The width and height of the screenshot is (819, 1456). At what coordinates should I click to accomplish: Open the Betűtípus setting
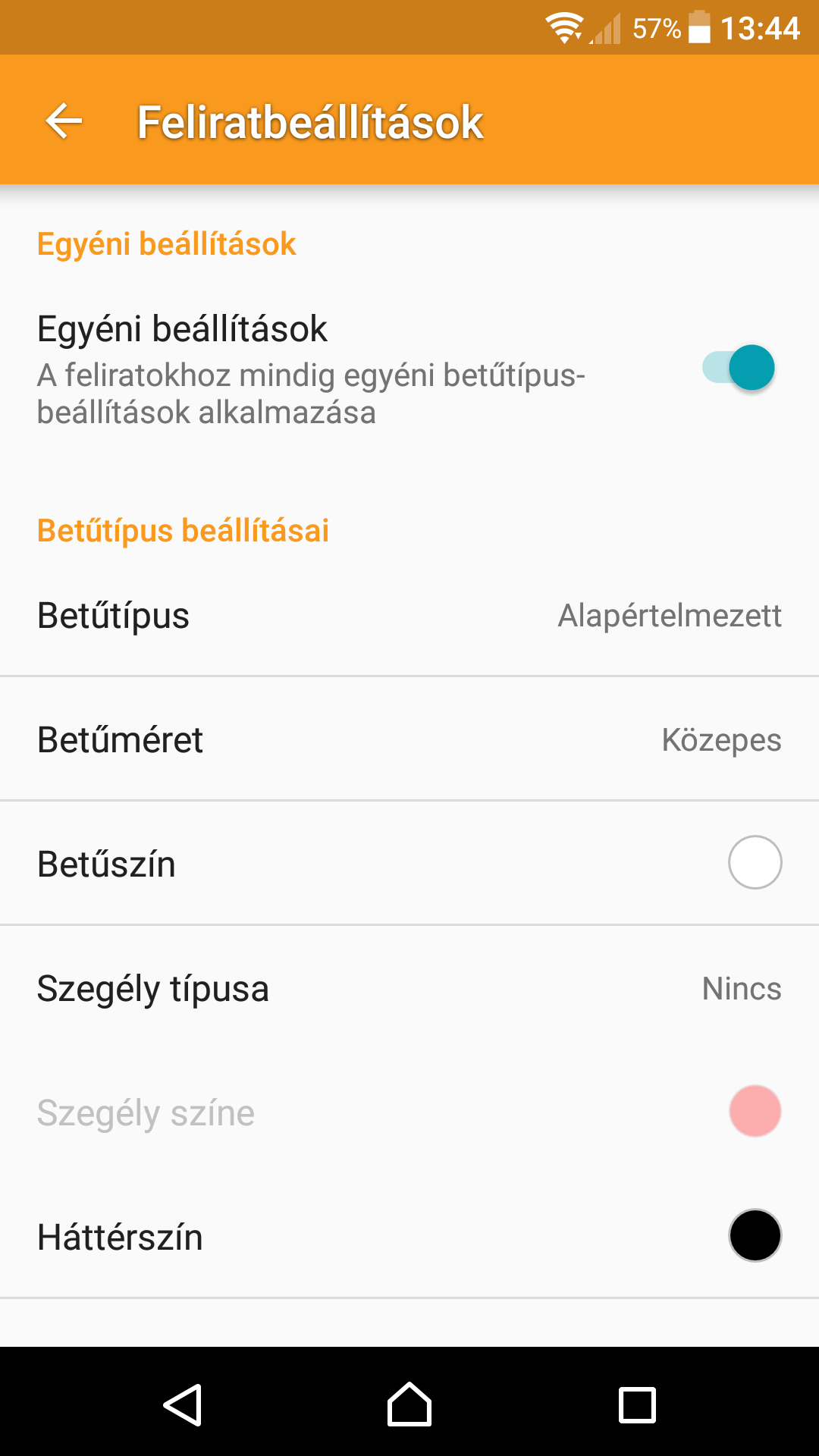(409, 615)
